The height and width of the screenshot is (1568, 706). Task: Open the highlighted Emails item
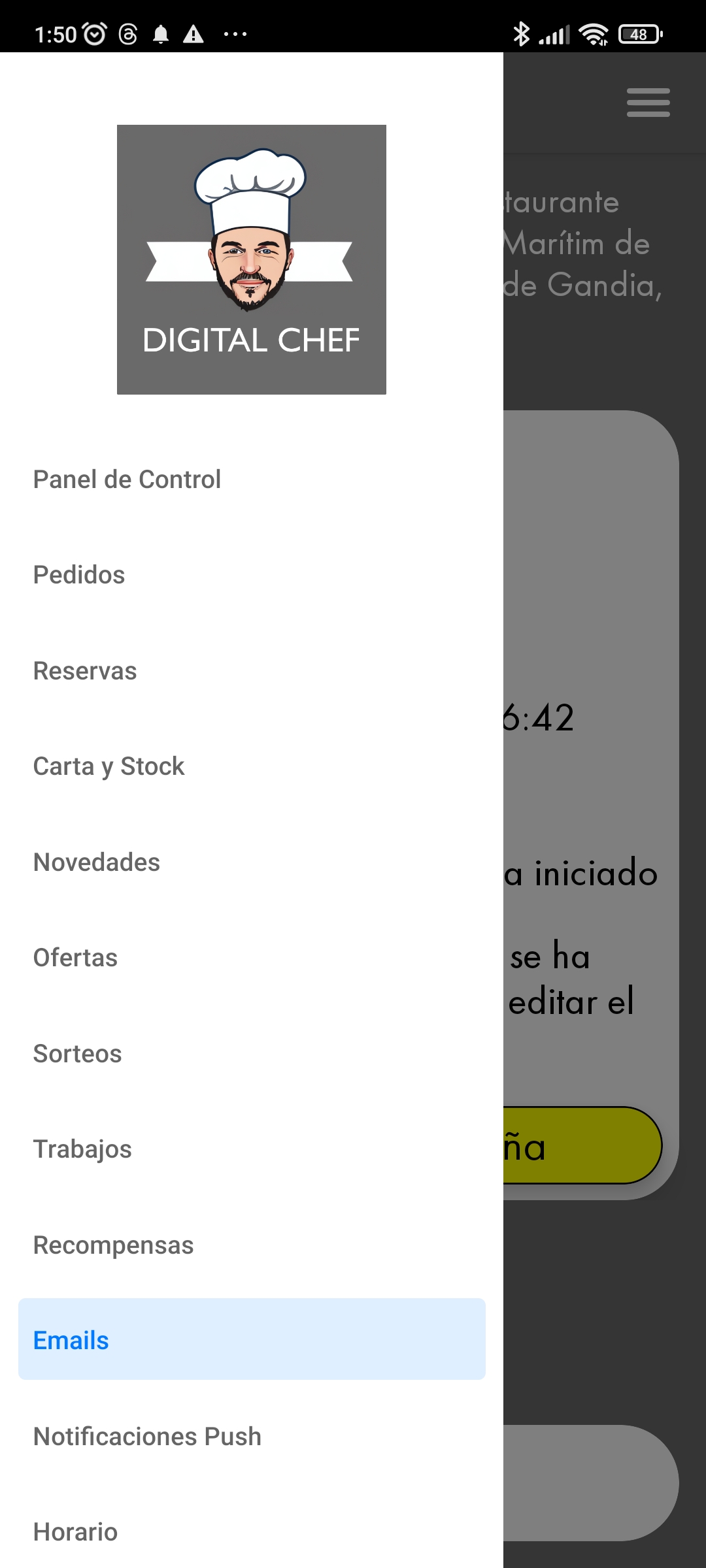(x=252, y=1340)
